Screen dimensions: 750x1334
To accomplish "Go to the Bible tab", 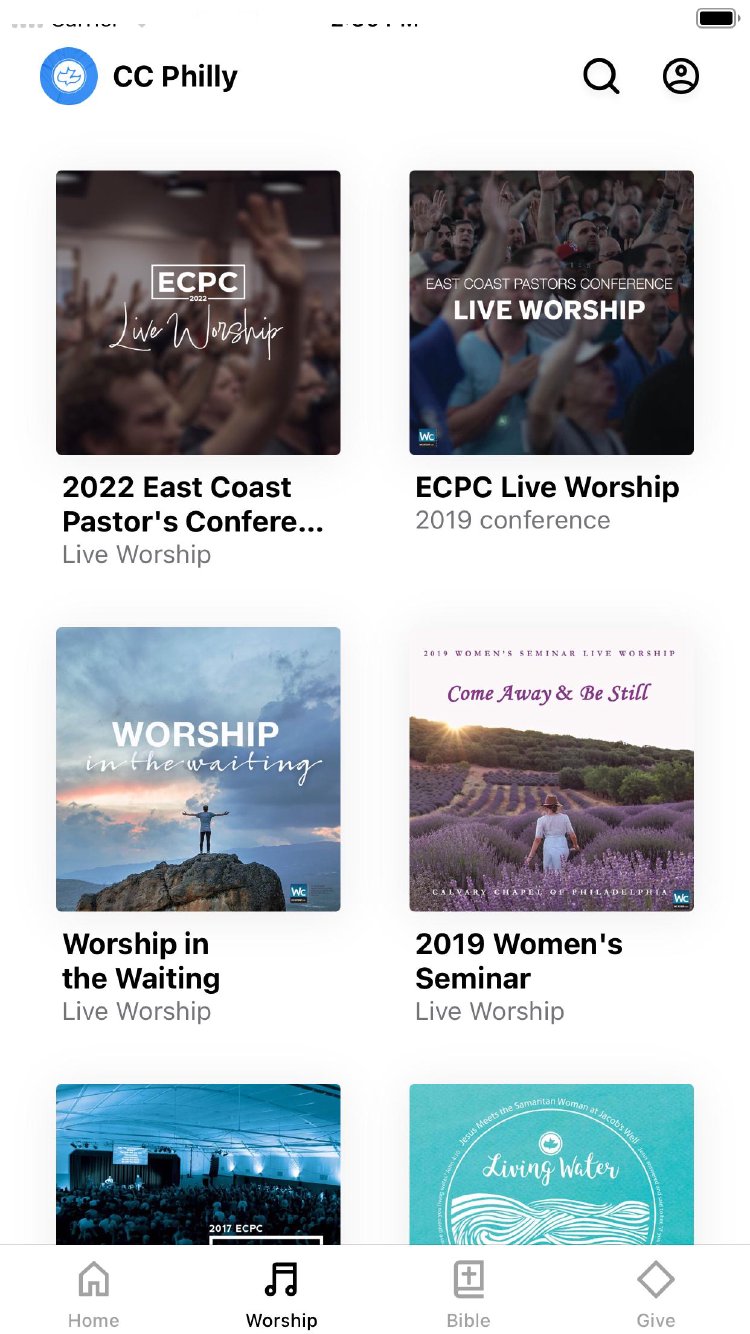I will click(469, 1293).
